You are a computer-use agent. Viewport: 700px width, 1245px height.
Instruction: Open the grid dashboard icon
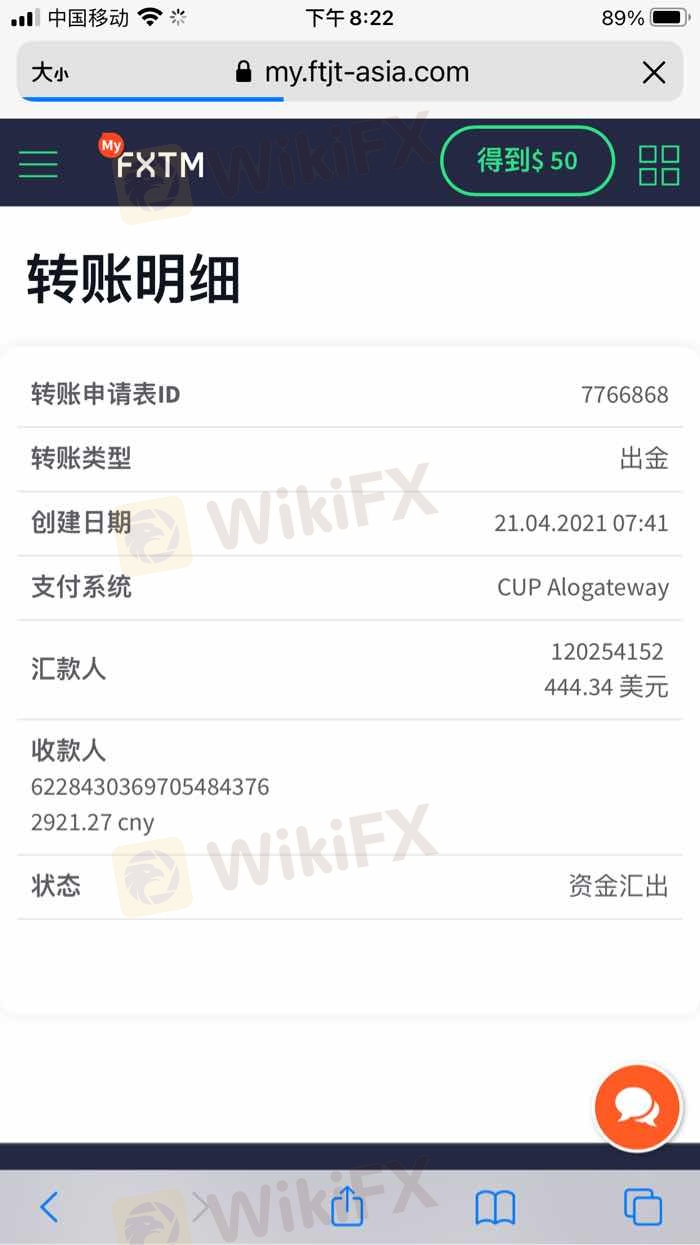coord(659,165)
